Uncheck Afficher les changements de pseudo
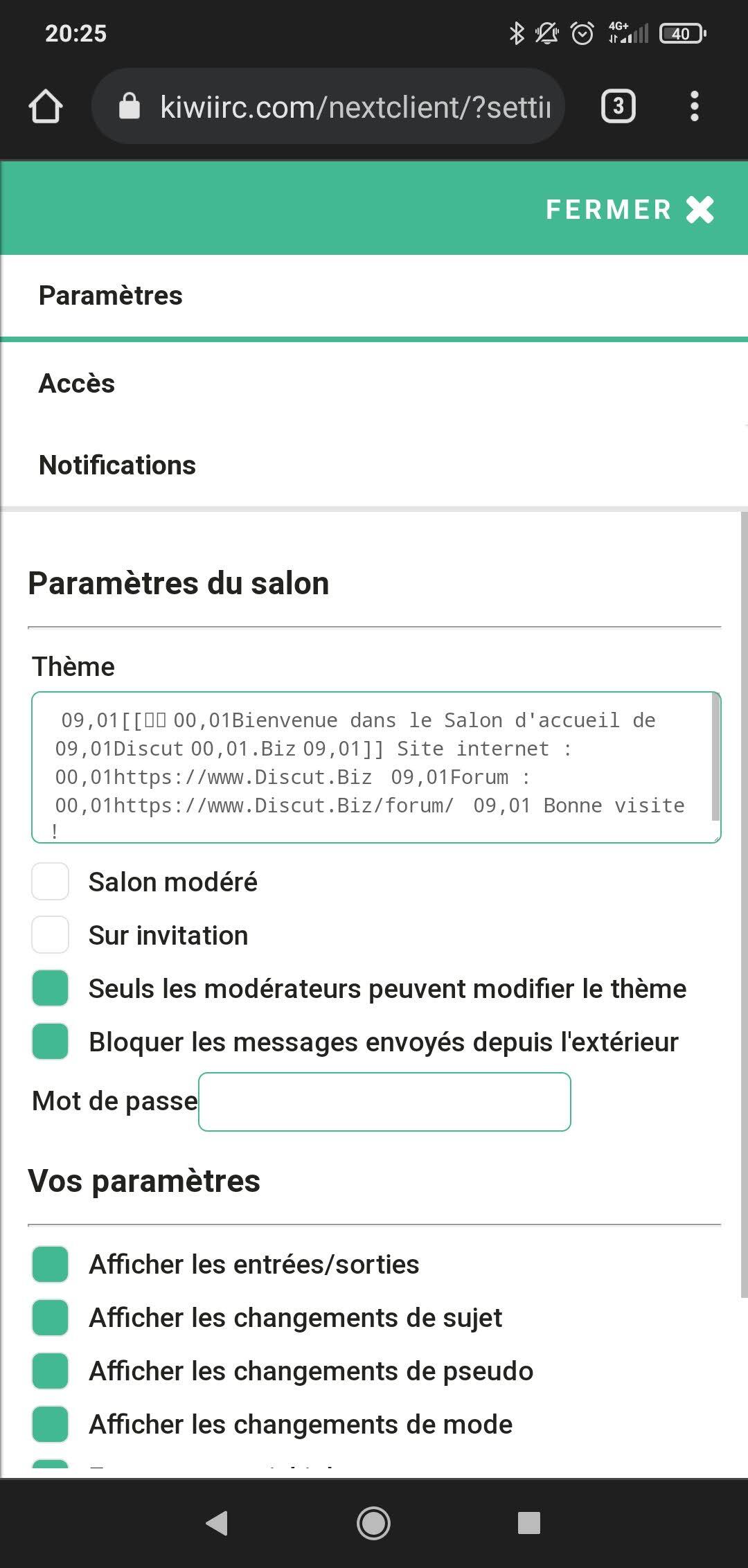The width and height of the screenshot is (748, 1568). (x=51, y=1371)
